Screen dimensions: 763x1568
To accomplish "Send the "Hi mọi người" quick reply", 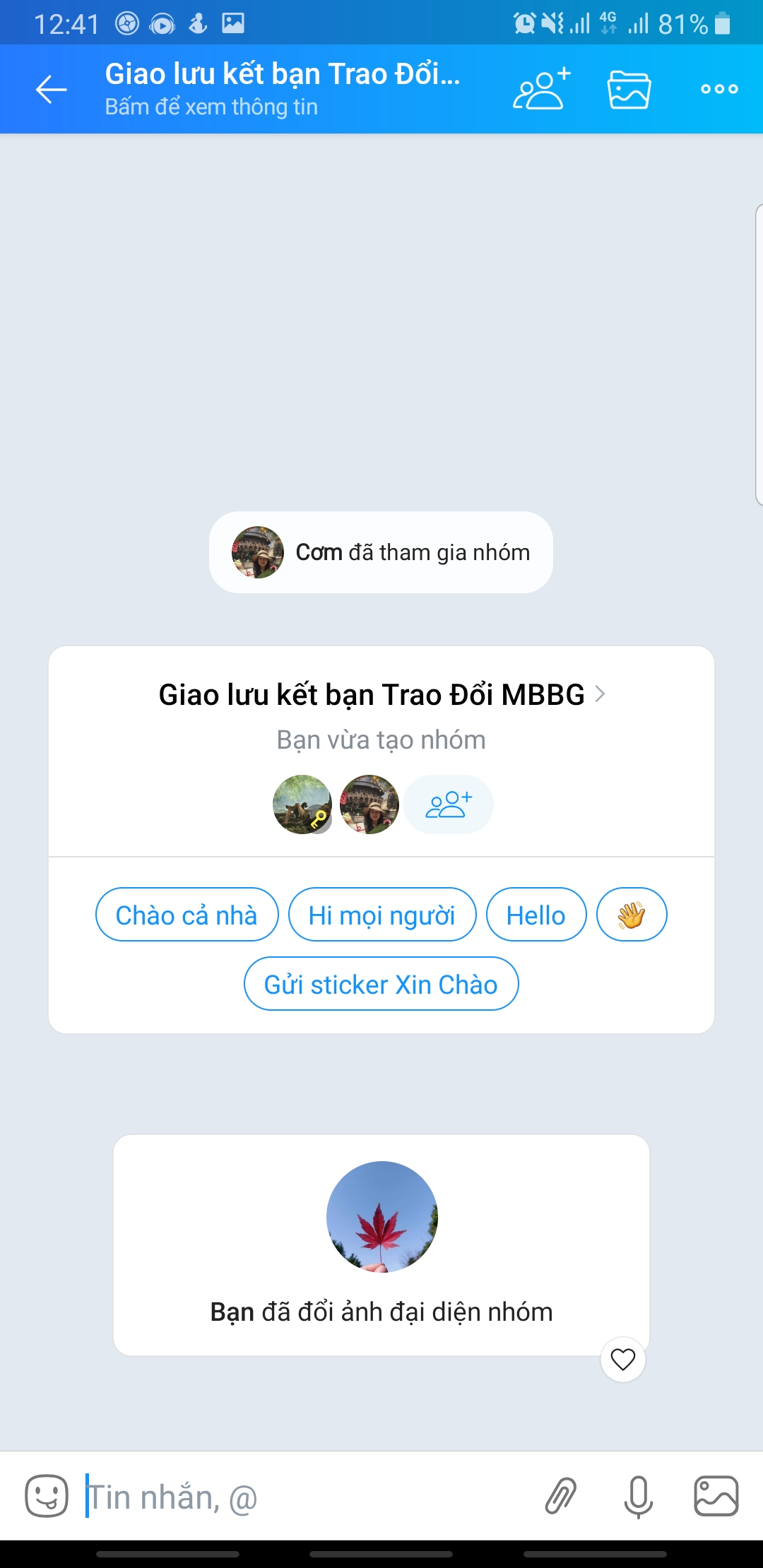I will point(381,915).
